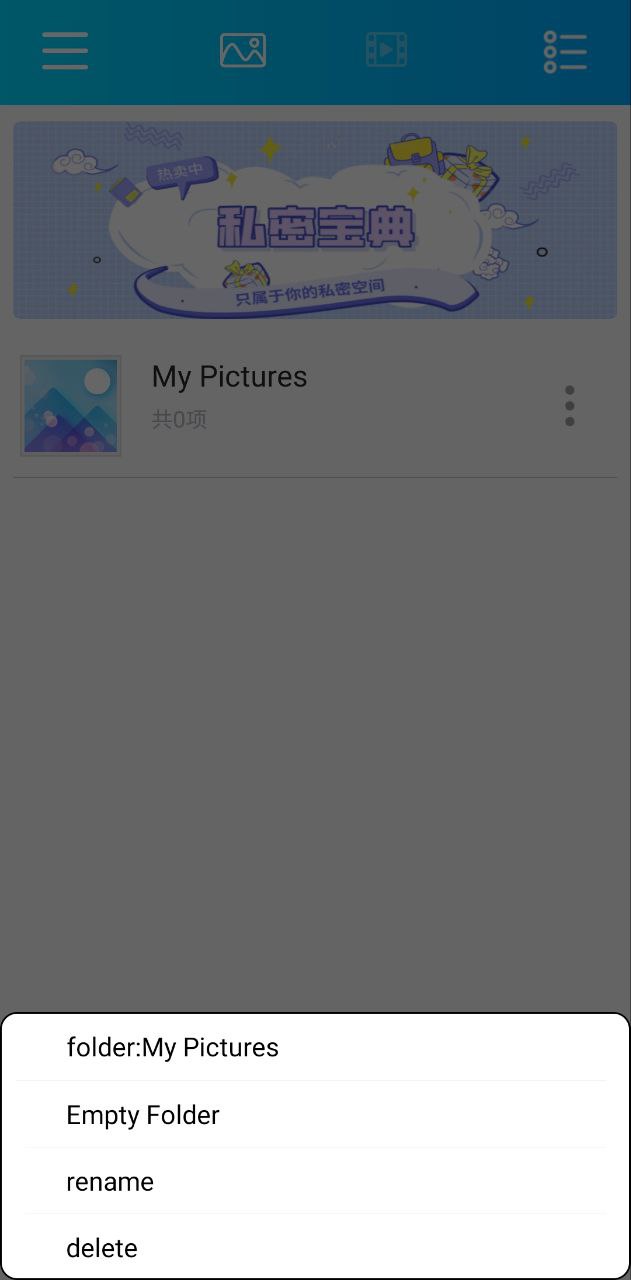
Task: Switch to the videos tab
Action: [386, 50]
